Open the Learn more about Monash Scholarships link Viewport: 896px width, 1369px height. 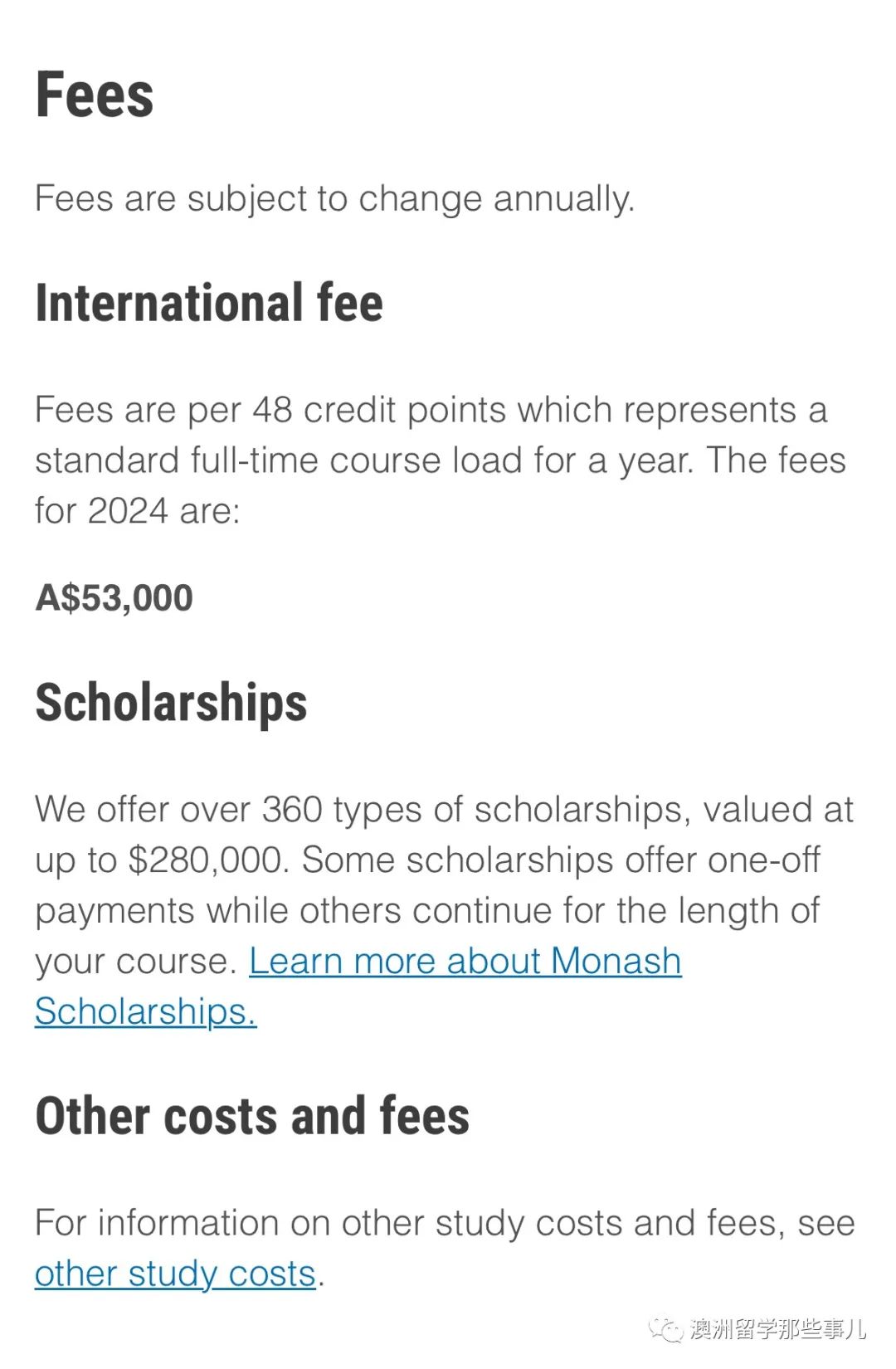(465, 962)
